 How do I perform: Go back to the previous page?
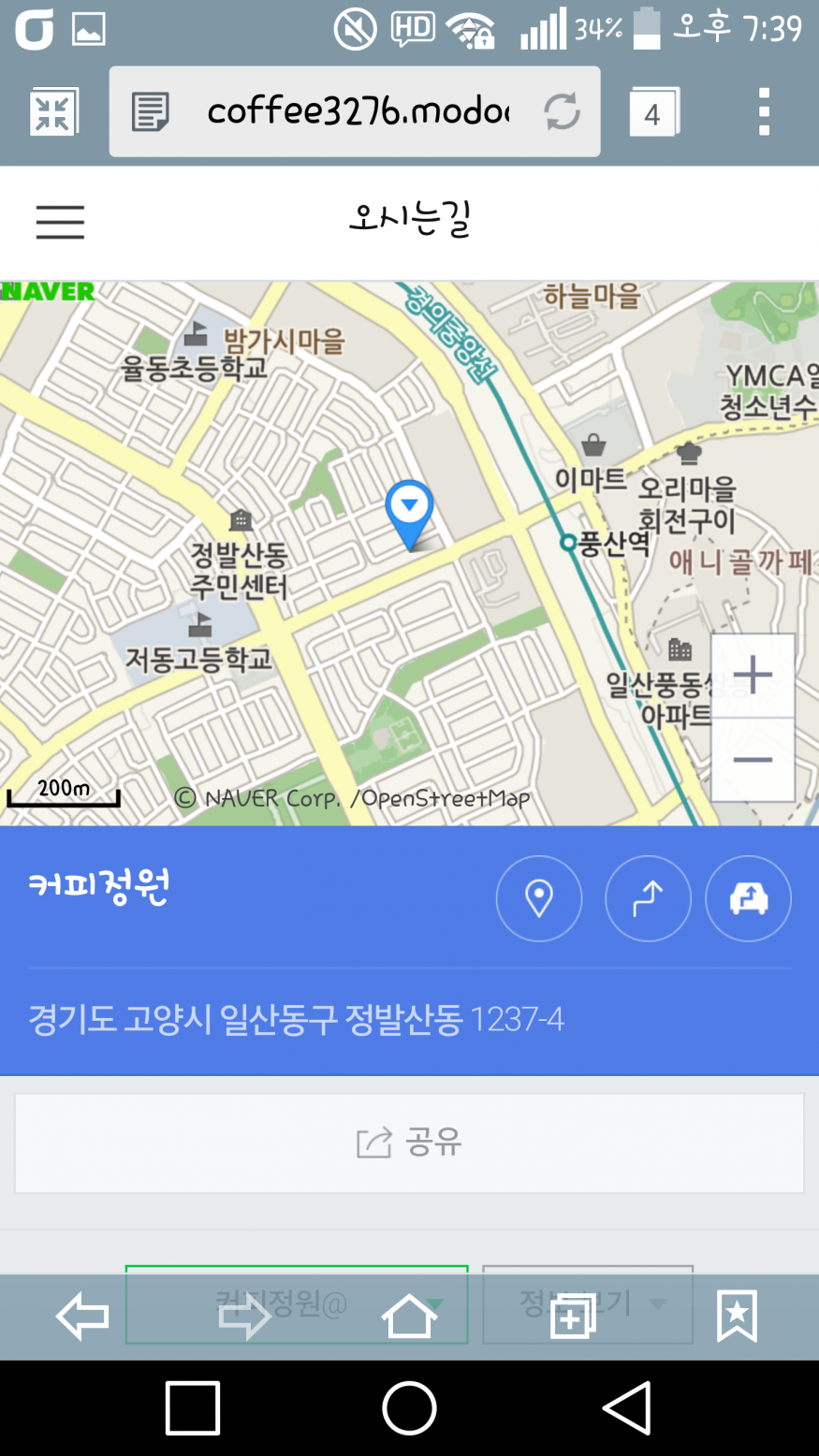82,1316
